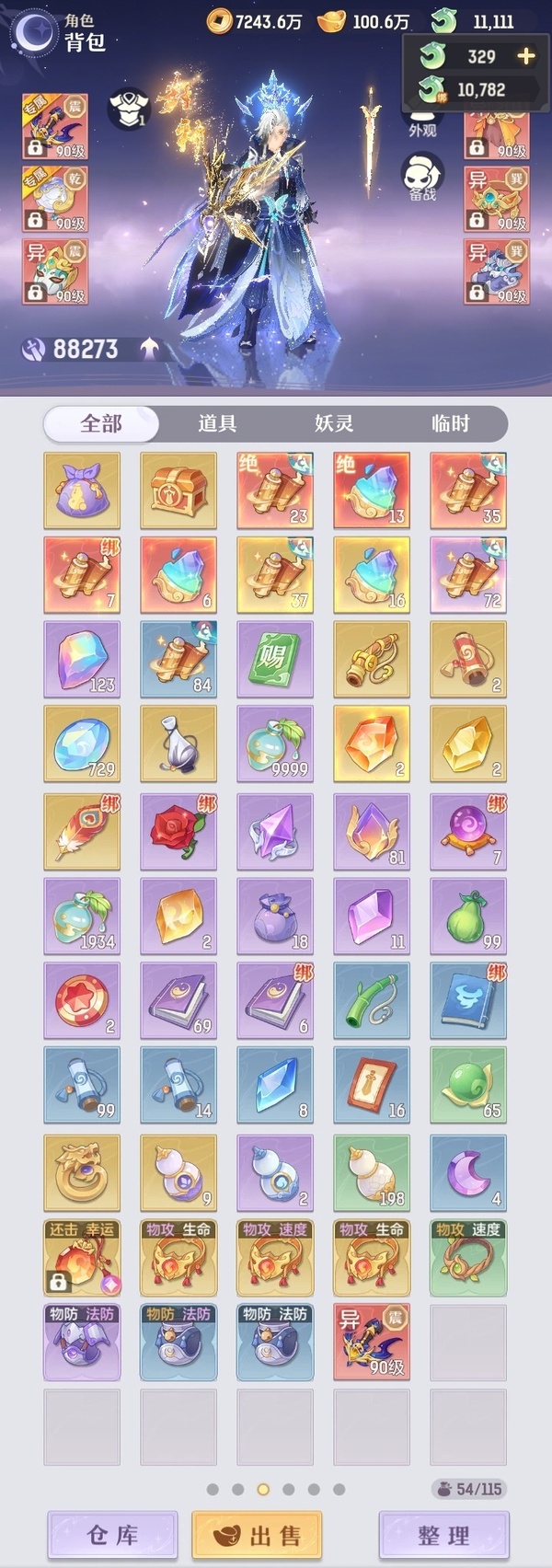Viewport: 552px width, 1568px height.
Task: Switch to the 道具 tab
Action: click(217, 423)
